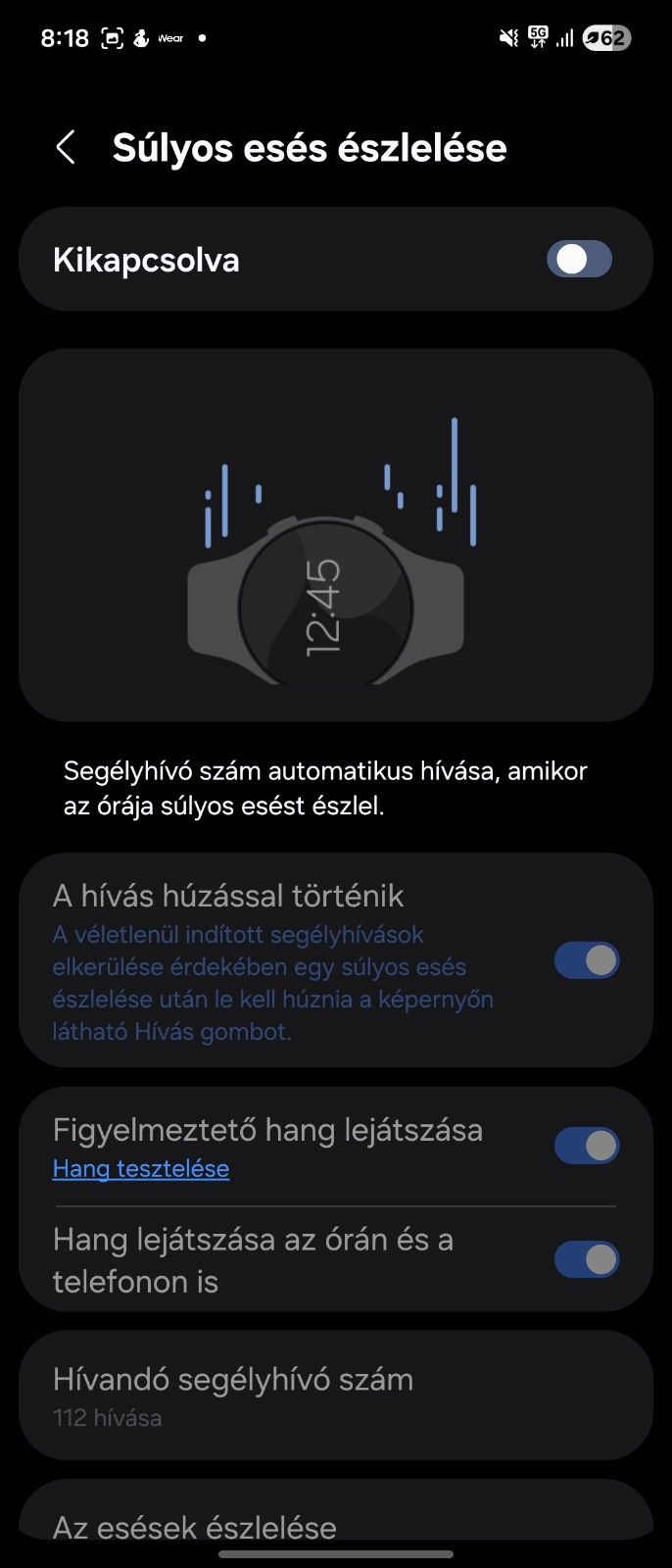Go back from Súlyos esés észlelése
Screen dimensions: 672x1568
(x=66, y=148)
